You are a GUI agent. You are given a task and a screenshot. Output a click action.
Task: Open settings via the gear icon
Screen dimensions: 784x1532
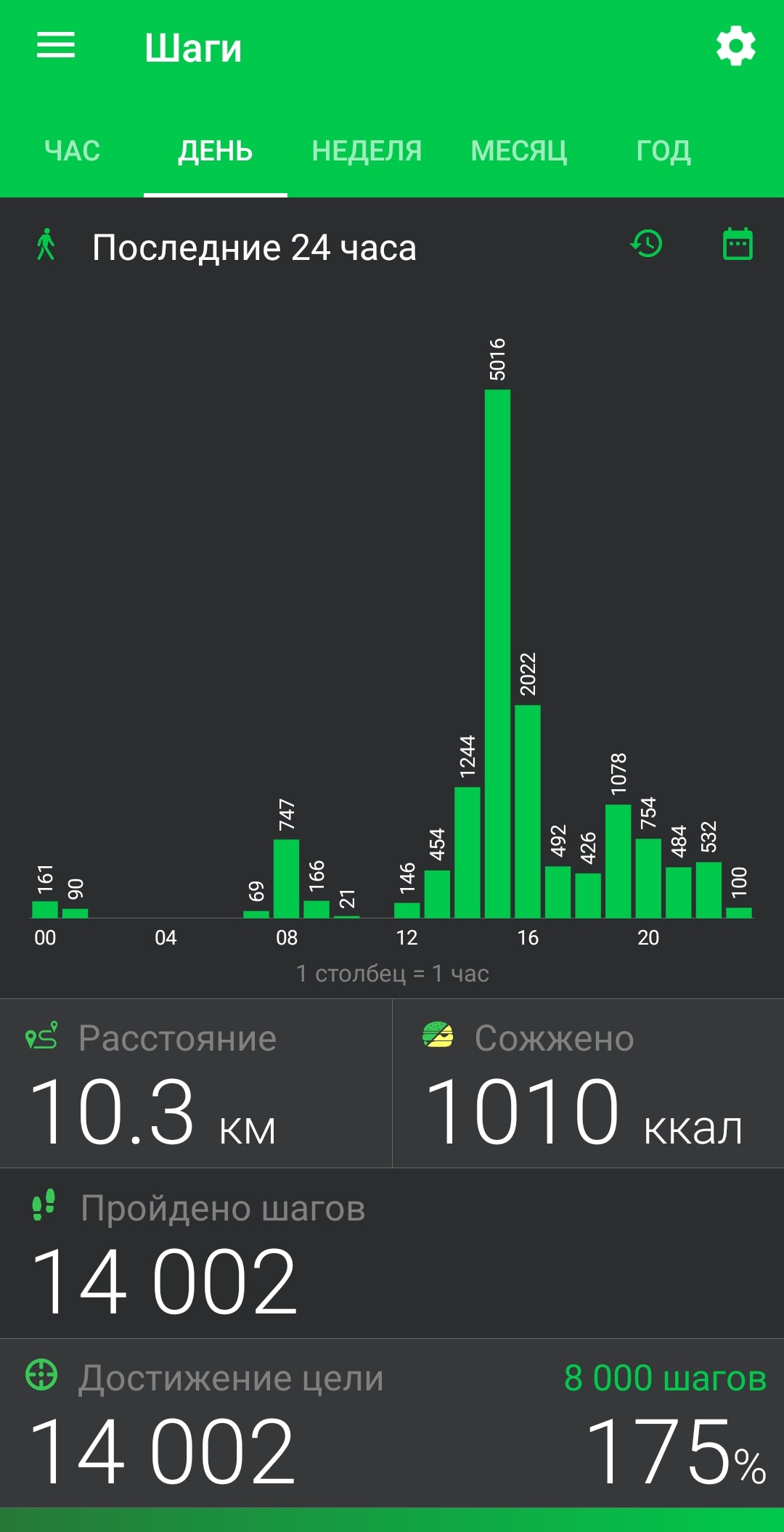736,46
